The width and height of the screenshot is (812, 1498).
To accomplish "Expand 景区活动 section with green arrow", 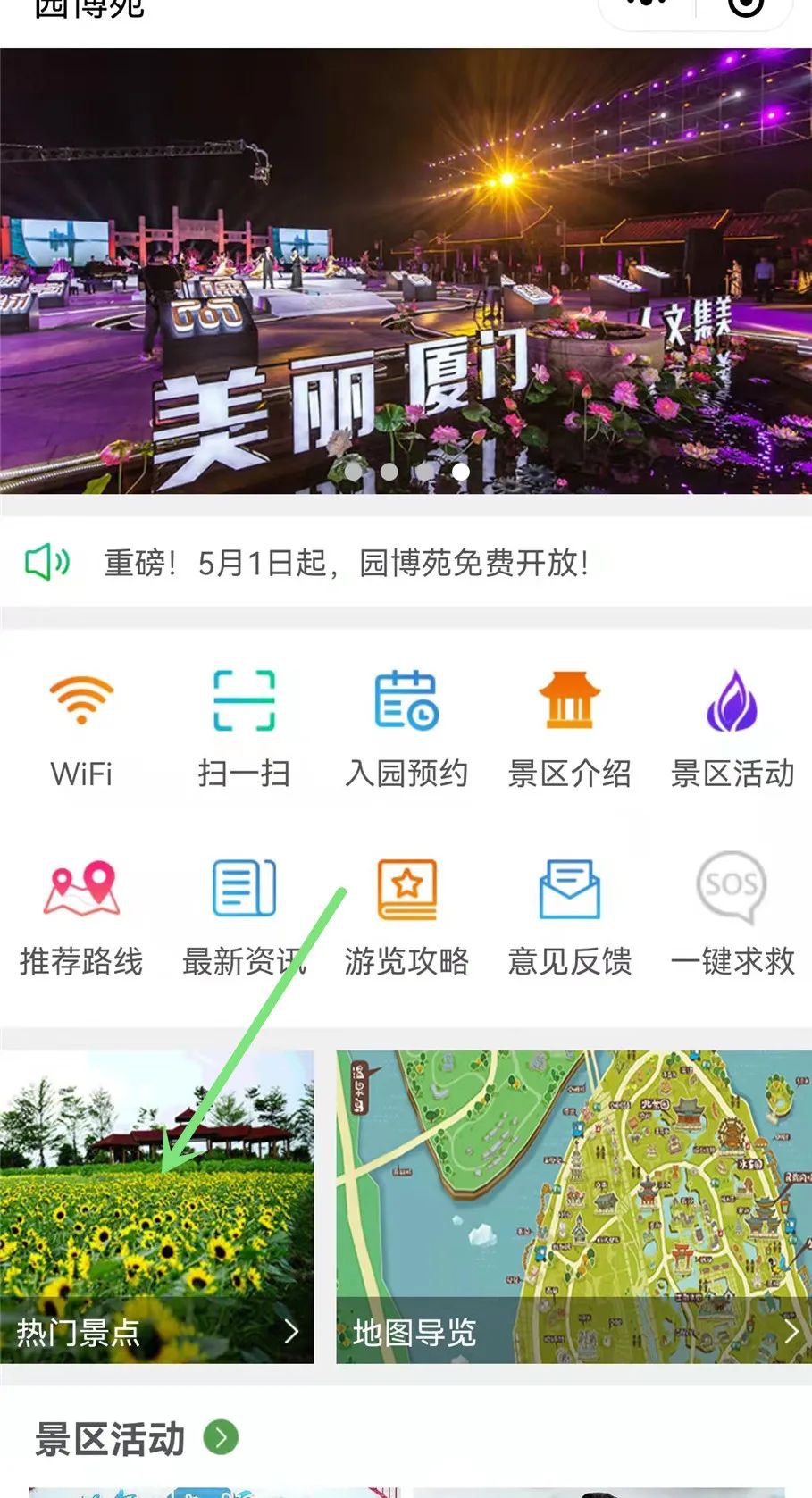I will tap(221, 1437).
